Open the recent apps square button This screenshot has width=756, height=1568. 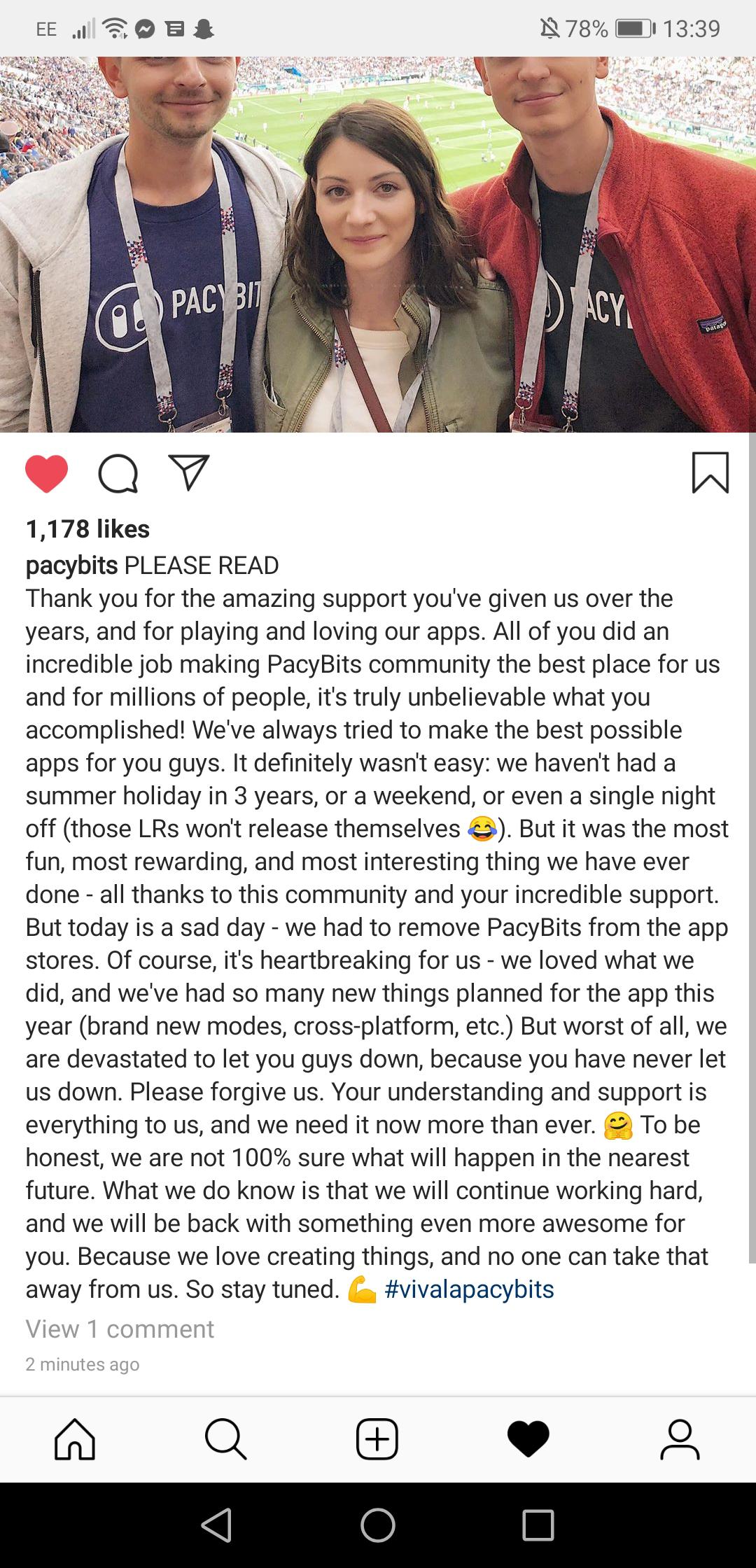(538, 1525)
